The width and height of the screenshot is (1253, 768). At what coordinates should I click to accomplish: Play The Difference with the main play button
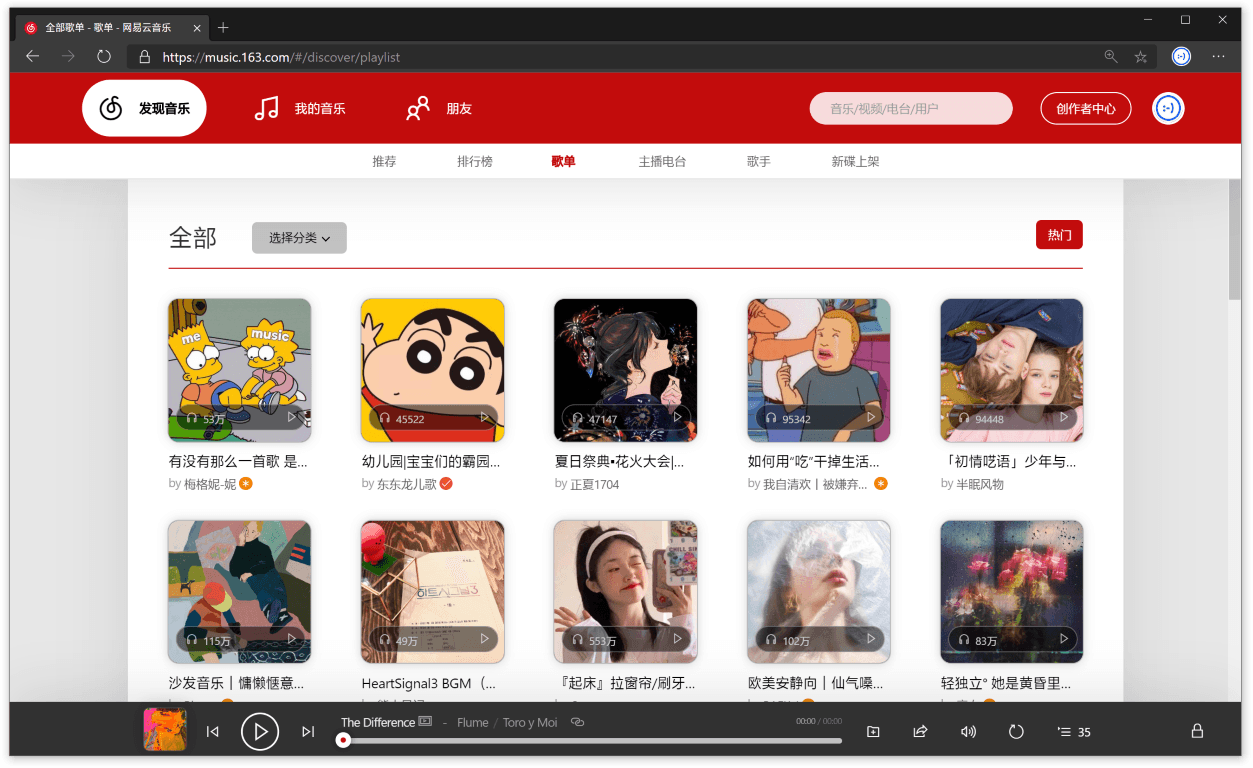260,732
